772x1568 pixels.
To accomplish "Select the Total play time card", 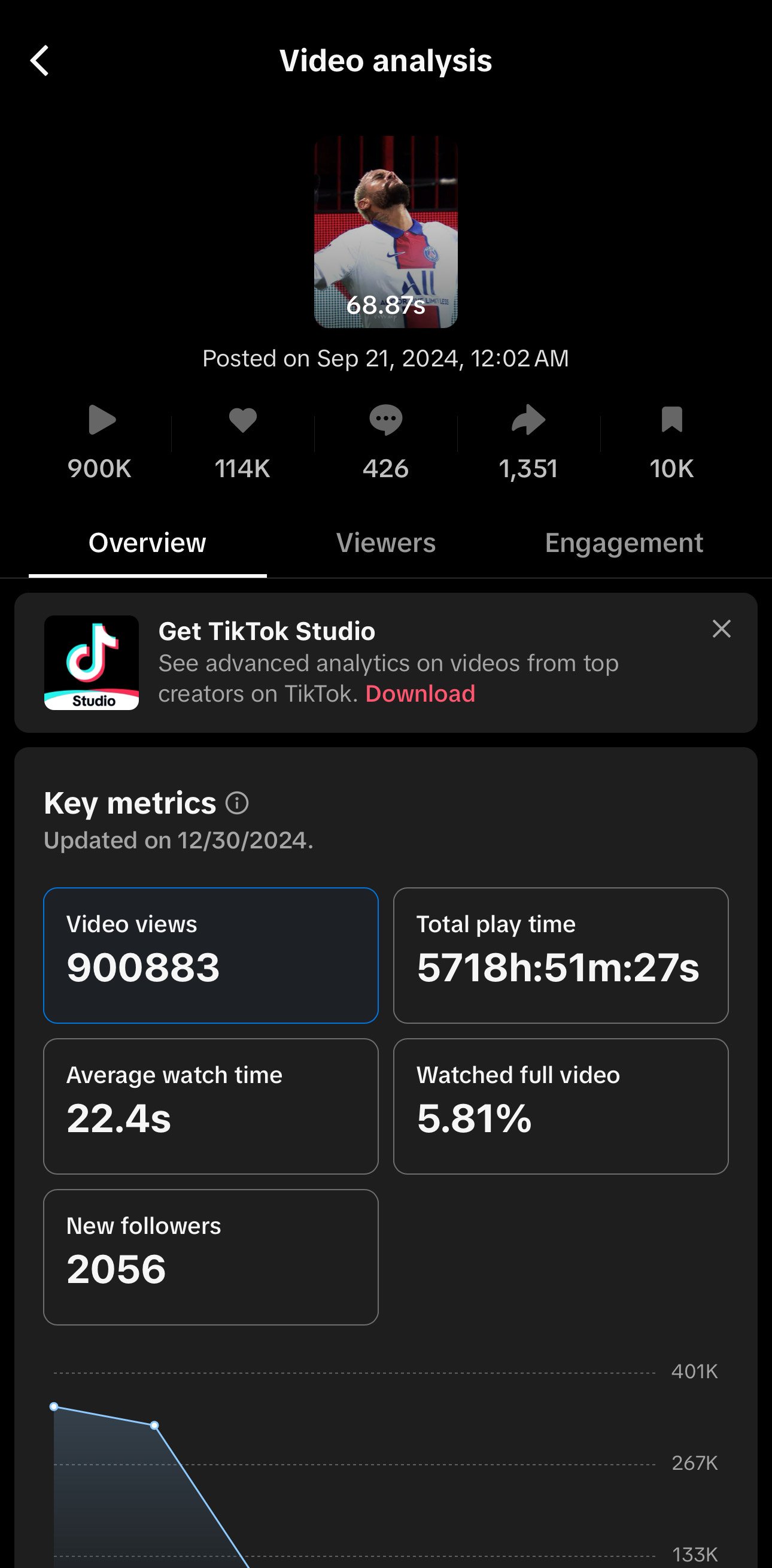I will [x=560, y=955].
